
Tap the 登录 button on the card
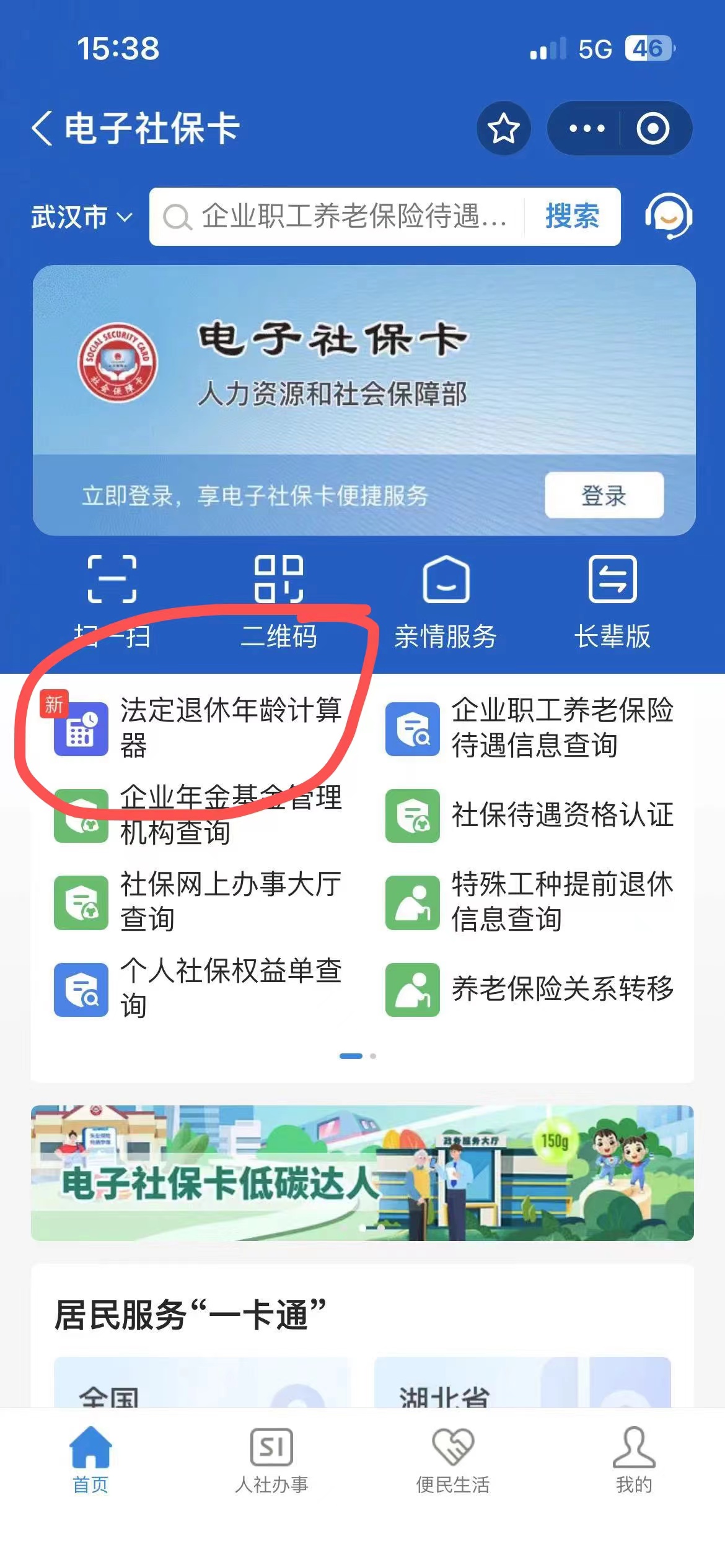(604, 495)
